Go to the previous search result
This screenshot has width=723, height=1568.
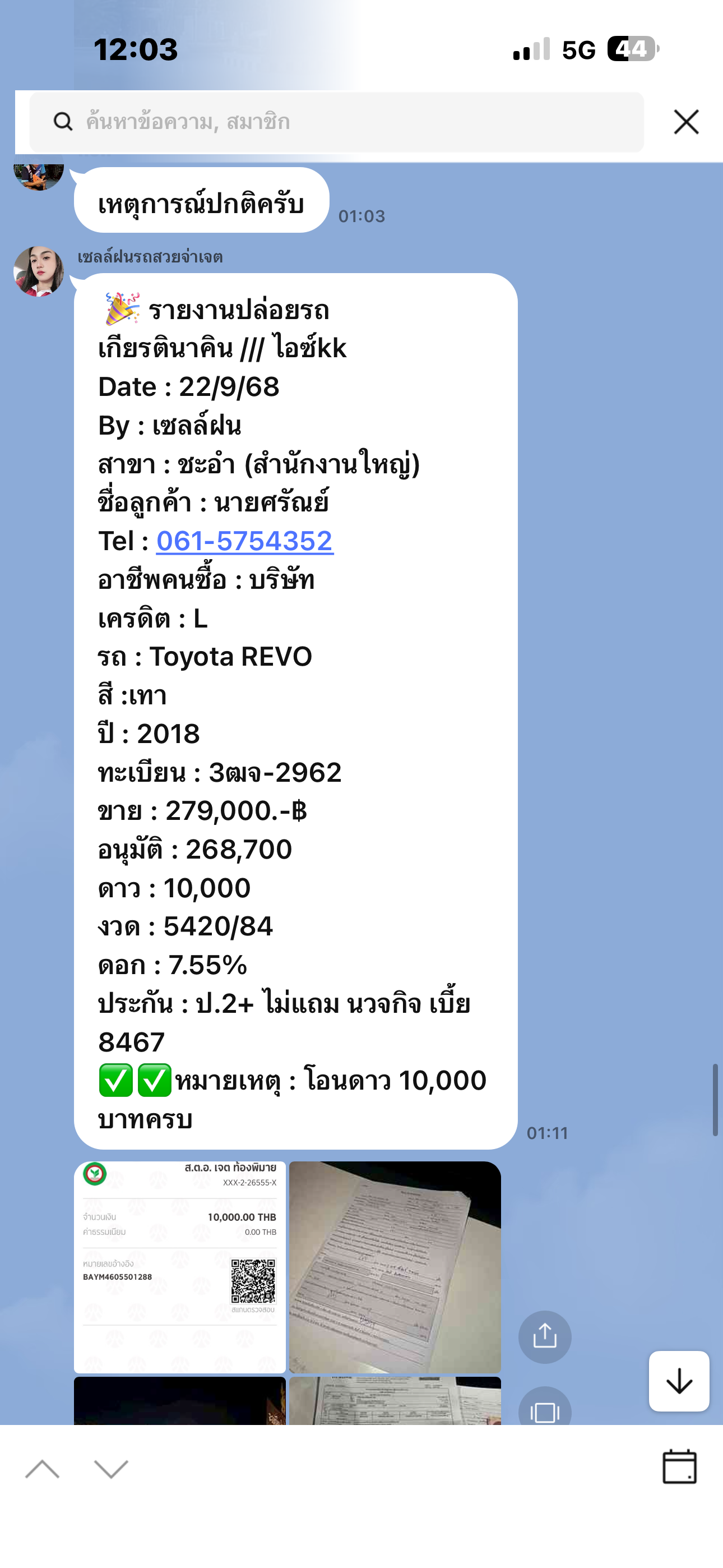click(x=42, y=1469)
